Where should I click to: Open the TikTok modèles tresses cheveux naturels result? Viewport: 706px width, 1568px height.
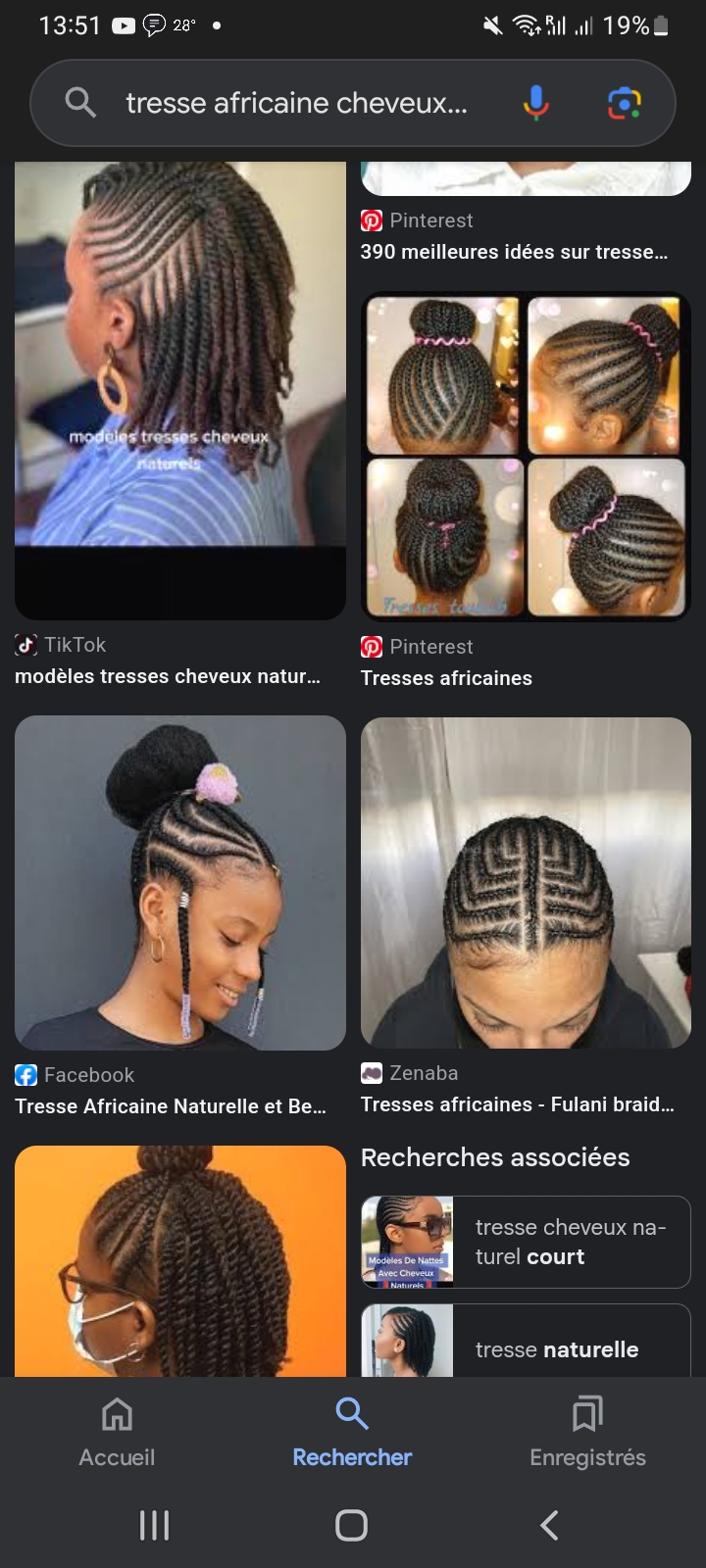coord(180,392)
